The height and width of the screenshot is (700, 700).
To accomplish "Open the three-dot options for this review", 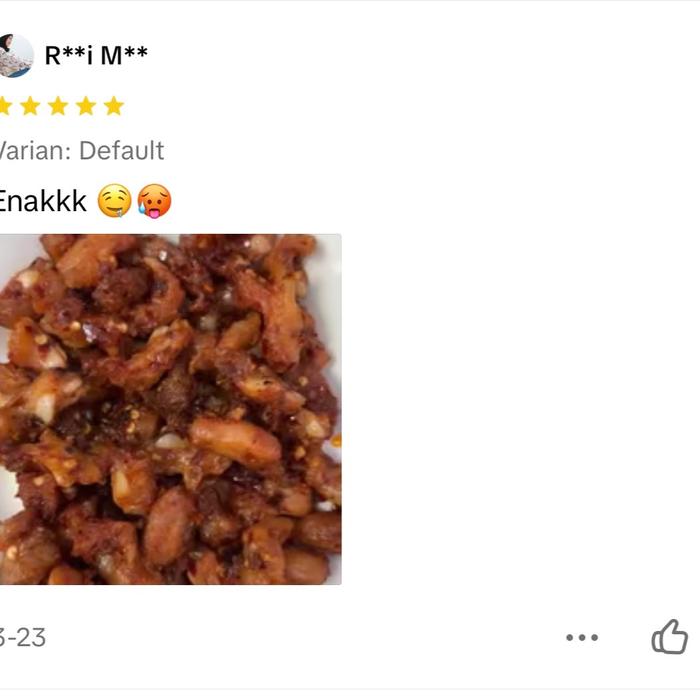I will 582,637.
